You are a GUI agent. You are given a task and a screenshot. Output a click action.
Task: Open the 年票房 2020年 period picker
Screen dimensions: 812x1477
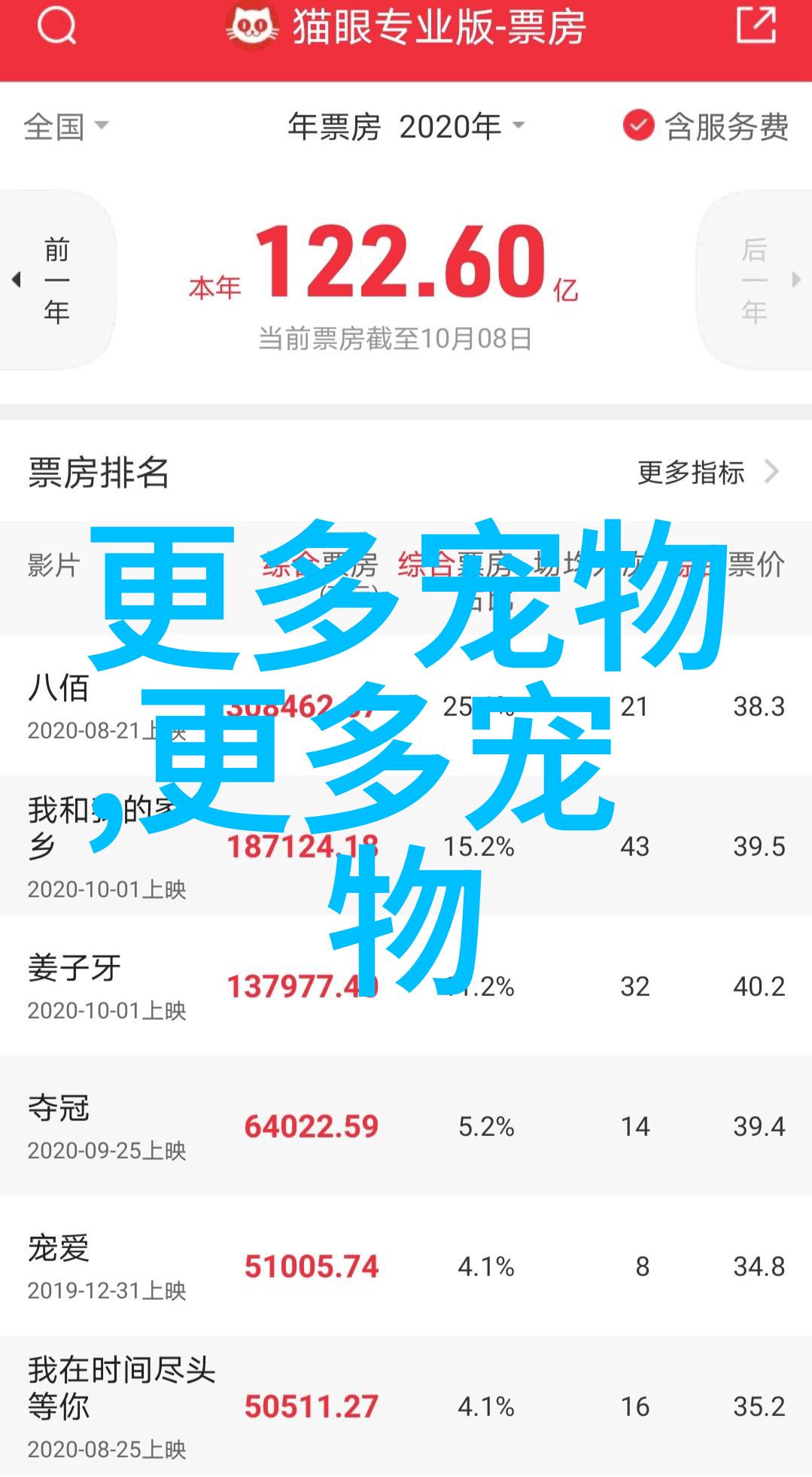pos(406,126)
